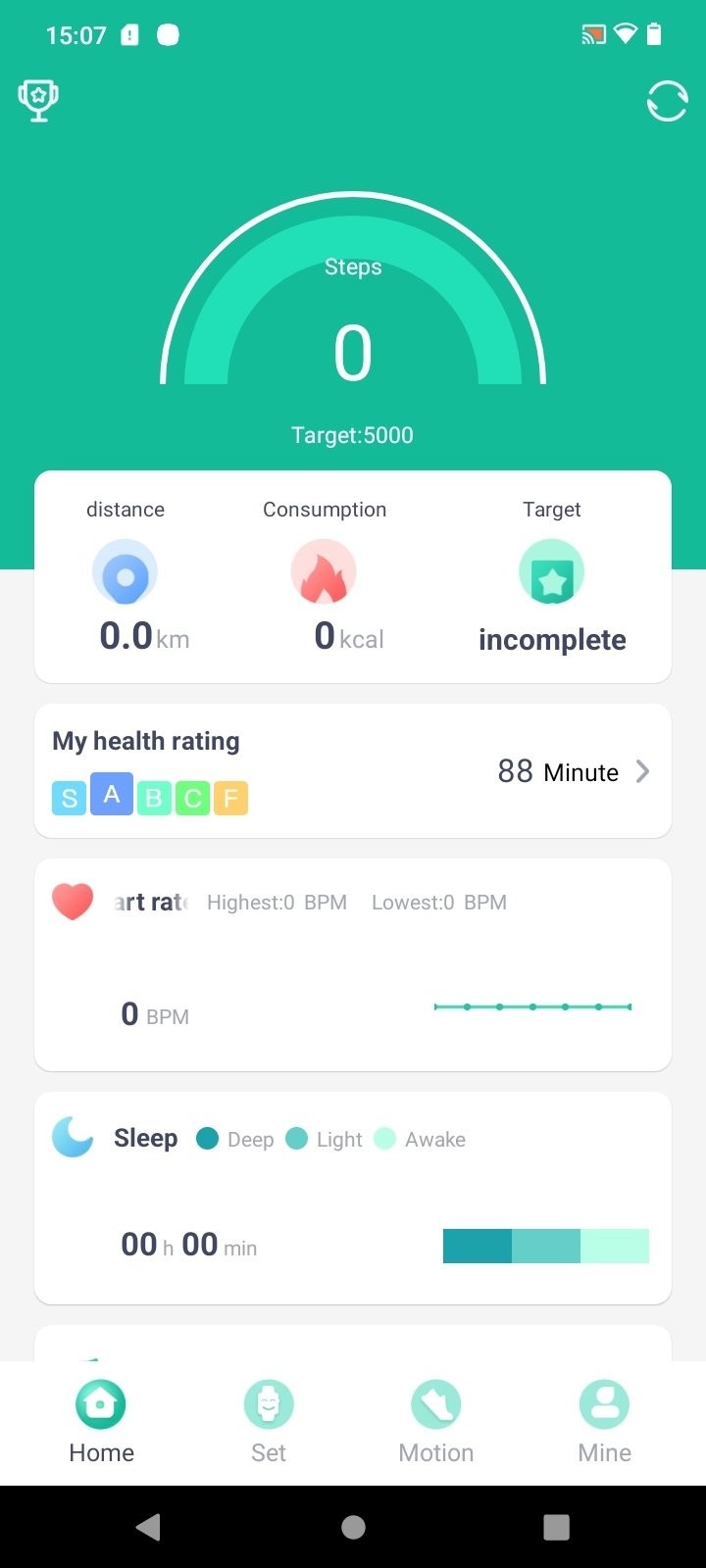706x1568 pixels.
Task: Switch to the Set tab
Action: tap(269, 1423)
